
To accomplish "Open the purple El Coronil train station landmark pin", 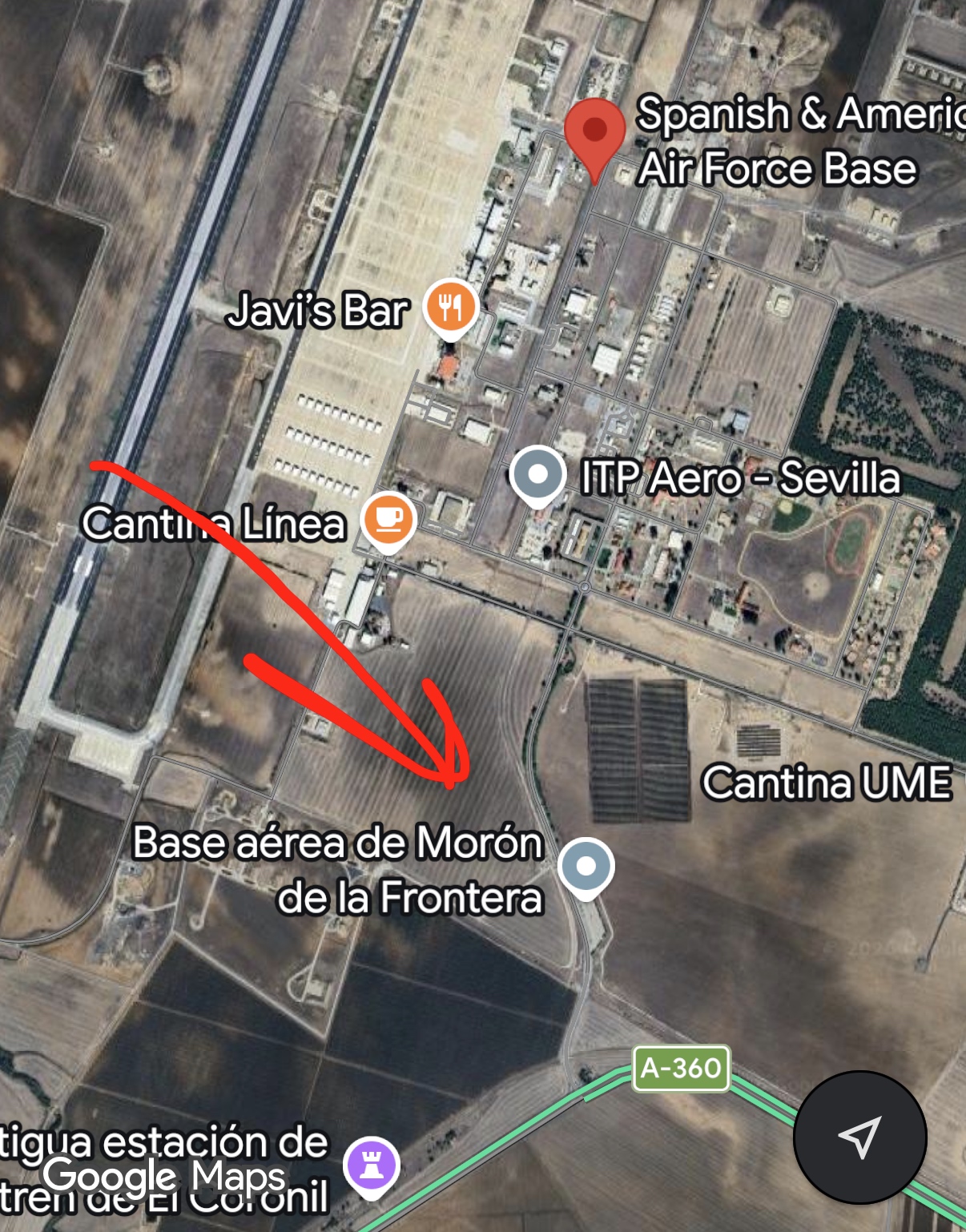I will 371,1164.
